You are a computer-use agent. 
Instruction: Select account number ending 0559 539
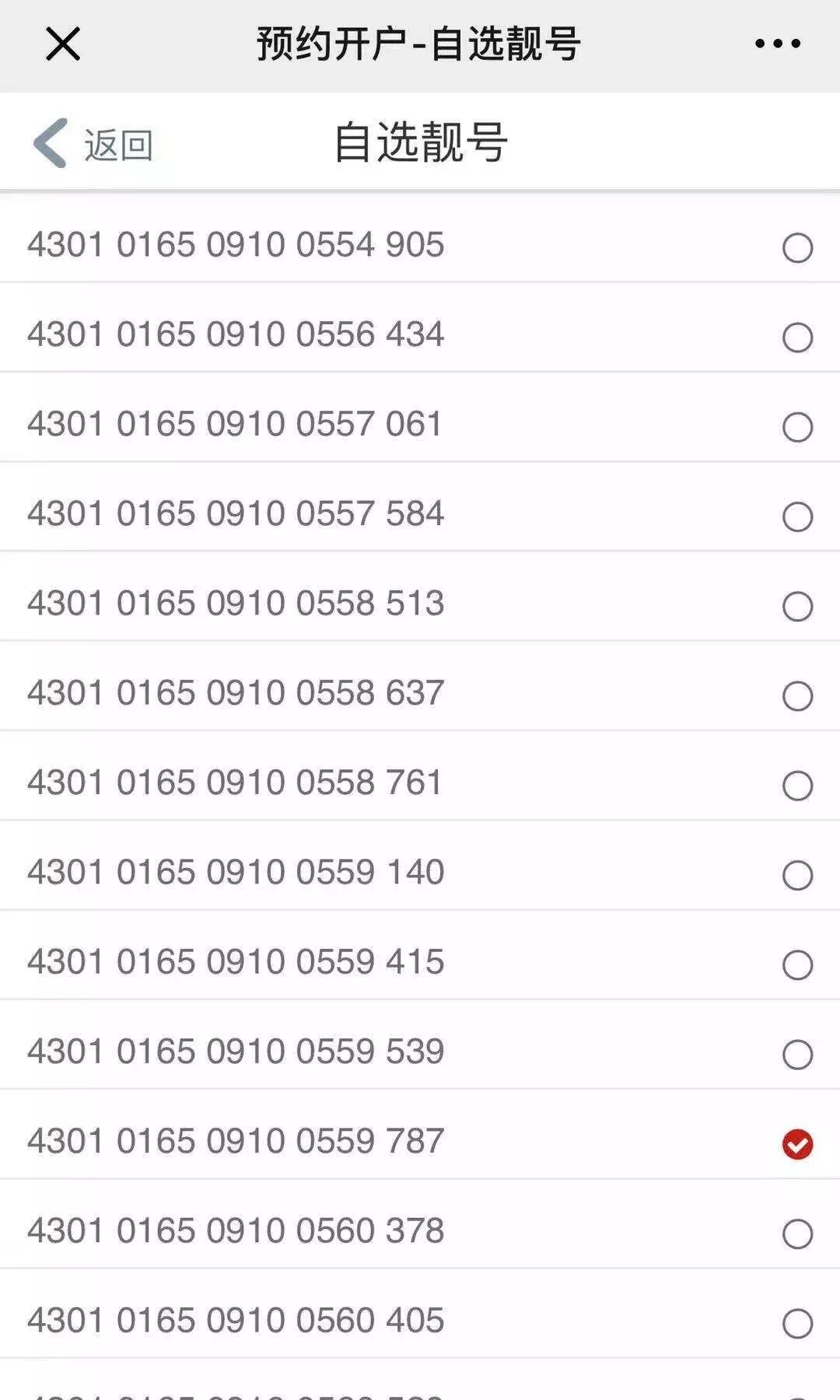tap(797, 1055)
